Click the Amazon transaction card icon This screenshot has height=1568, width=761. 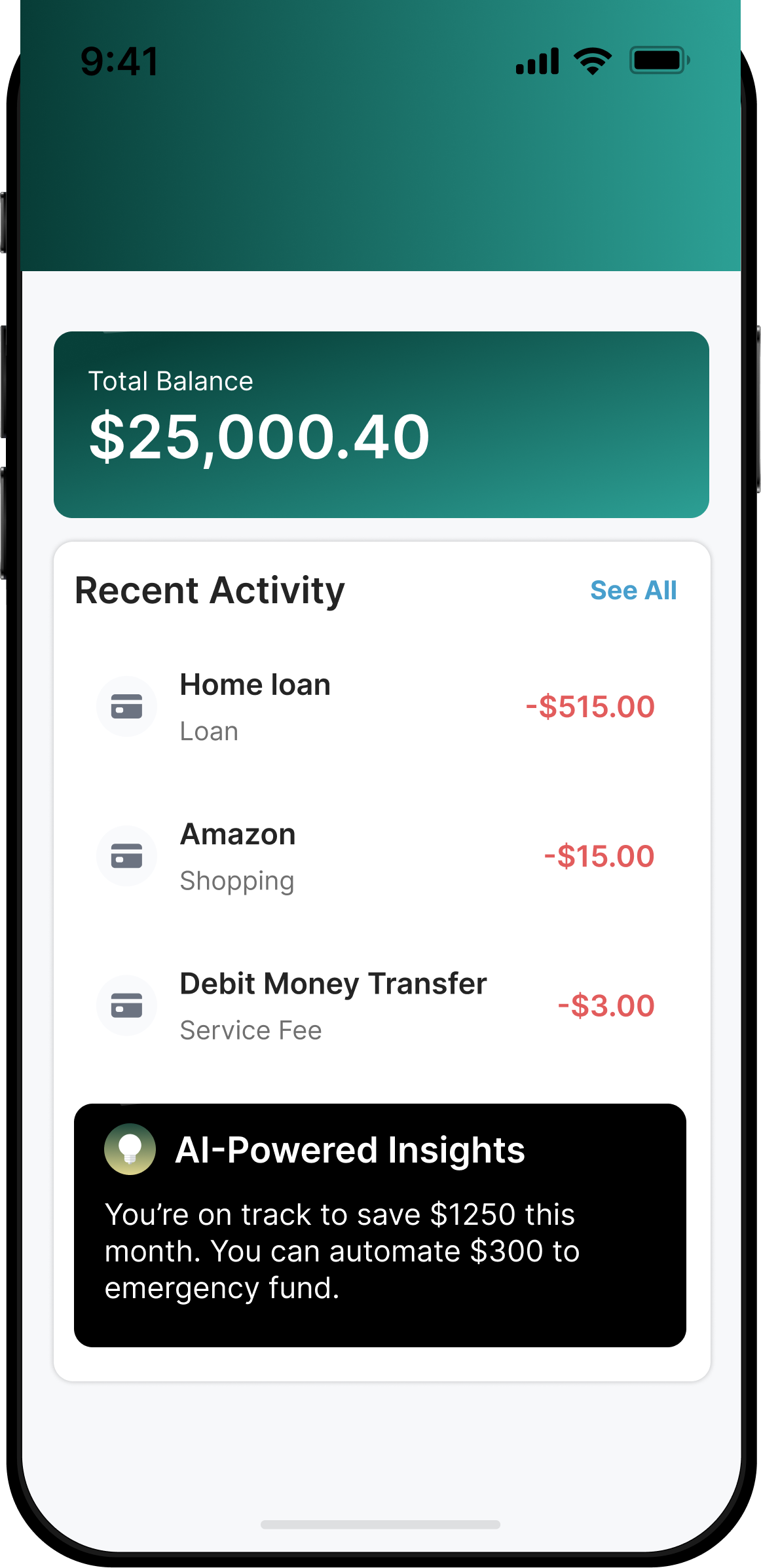[x=126, y=855]
